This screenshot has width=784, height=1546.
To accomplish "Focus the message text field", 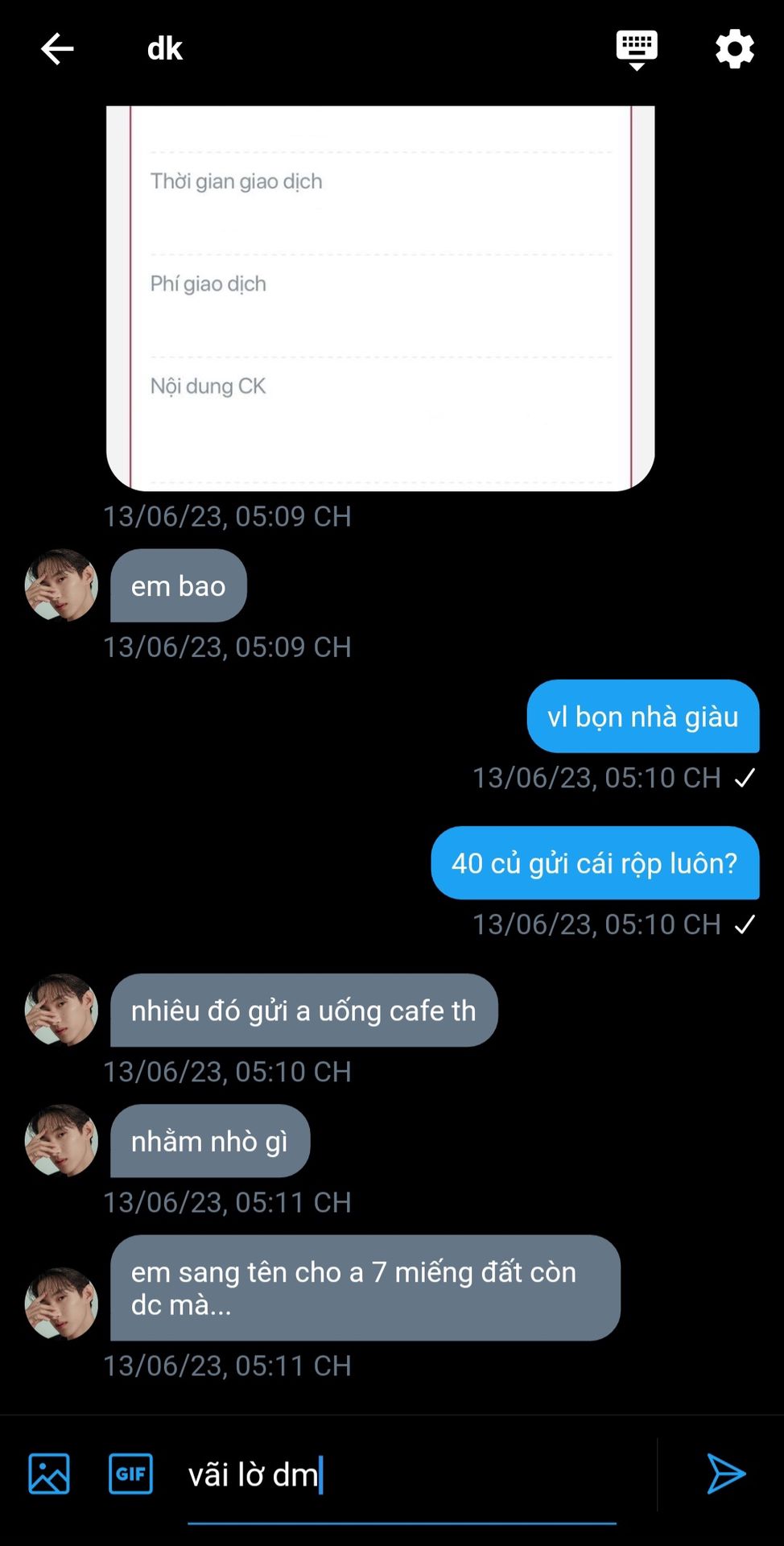I will [402, 1475].
